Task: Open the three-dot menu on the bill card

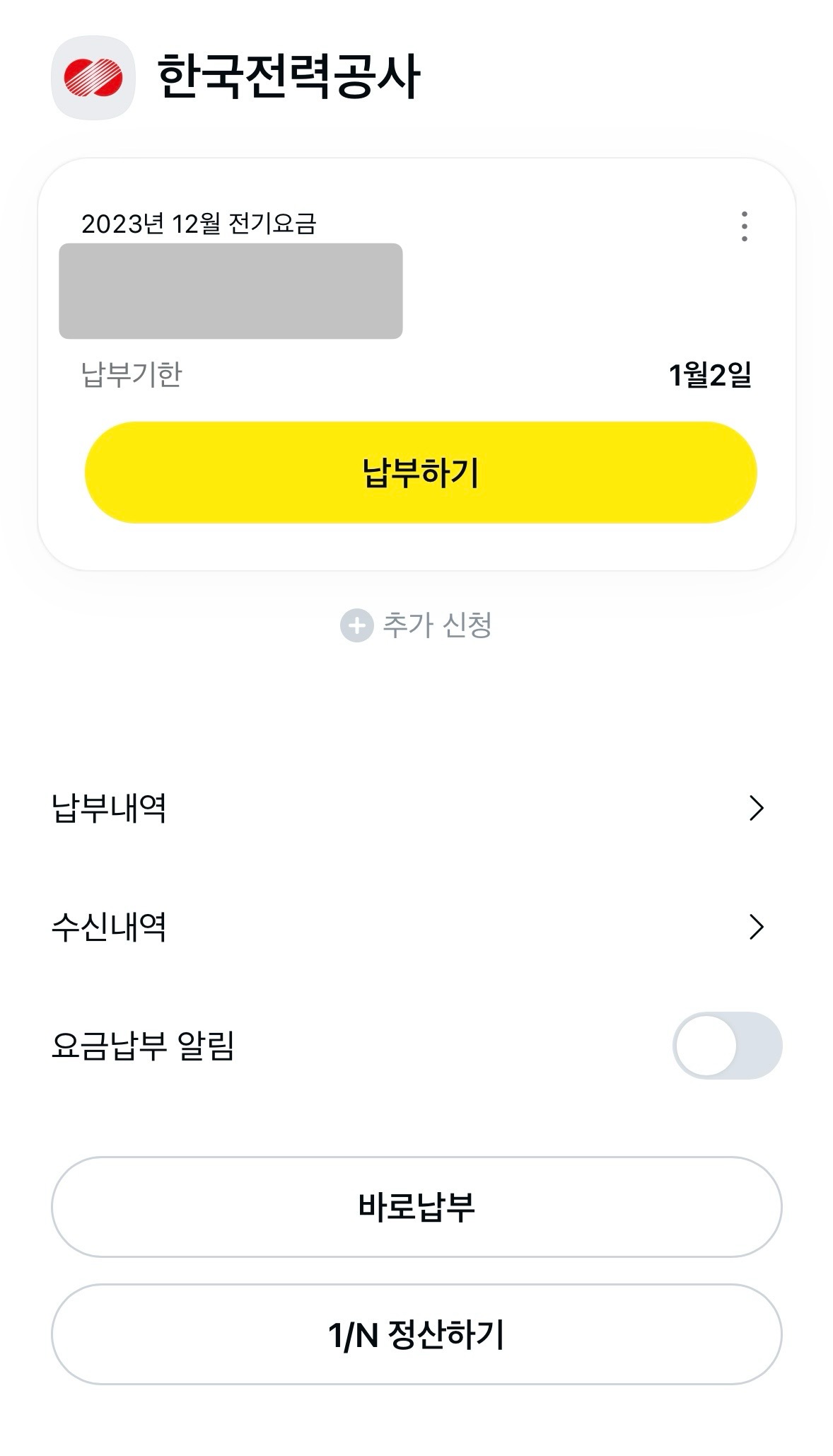Action: point(744,226)
